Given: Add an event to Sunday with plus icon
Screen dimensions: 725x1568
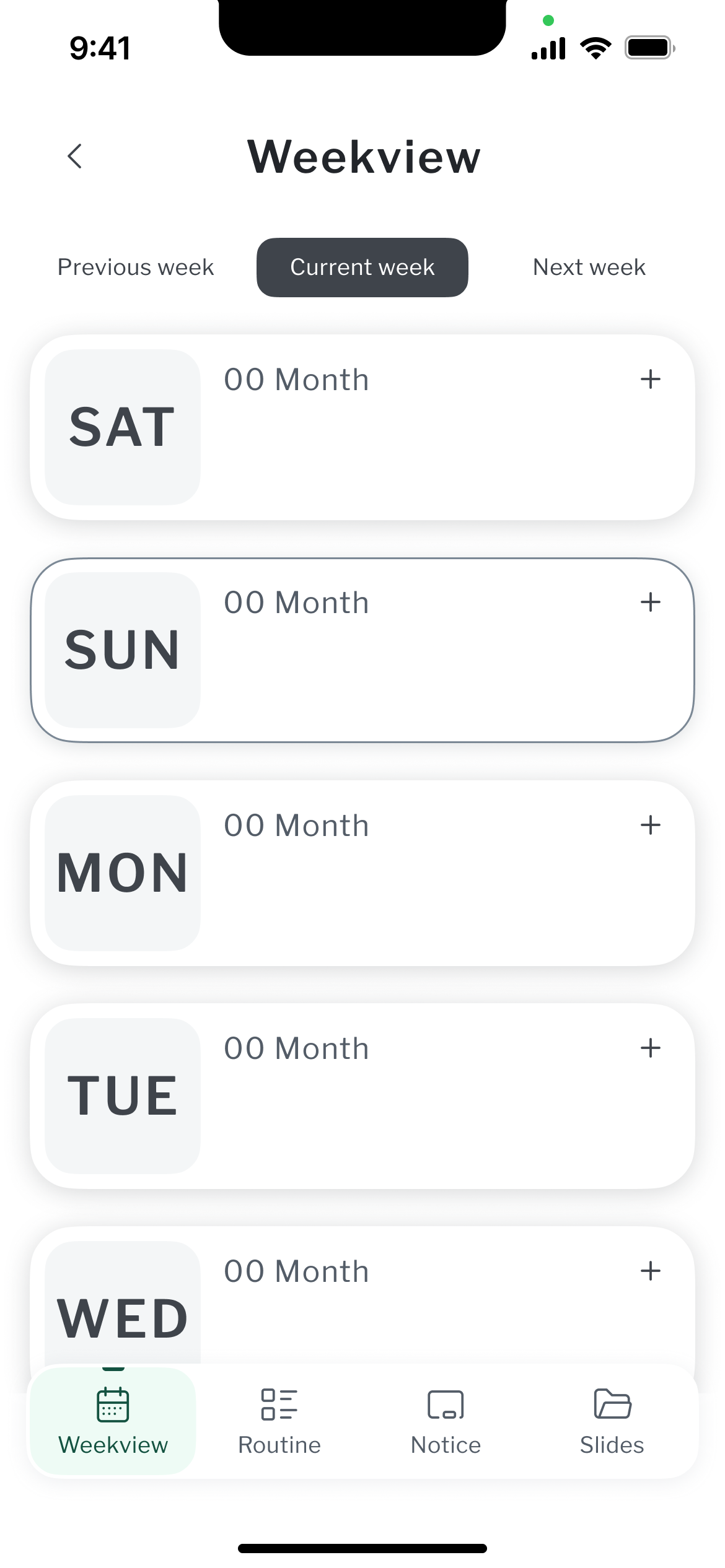Looking at the screenshot, I should (x=651, y=601).
